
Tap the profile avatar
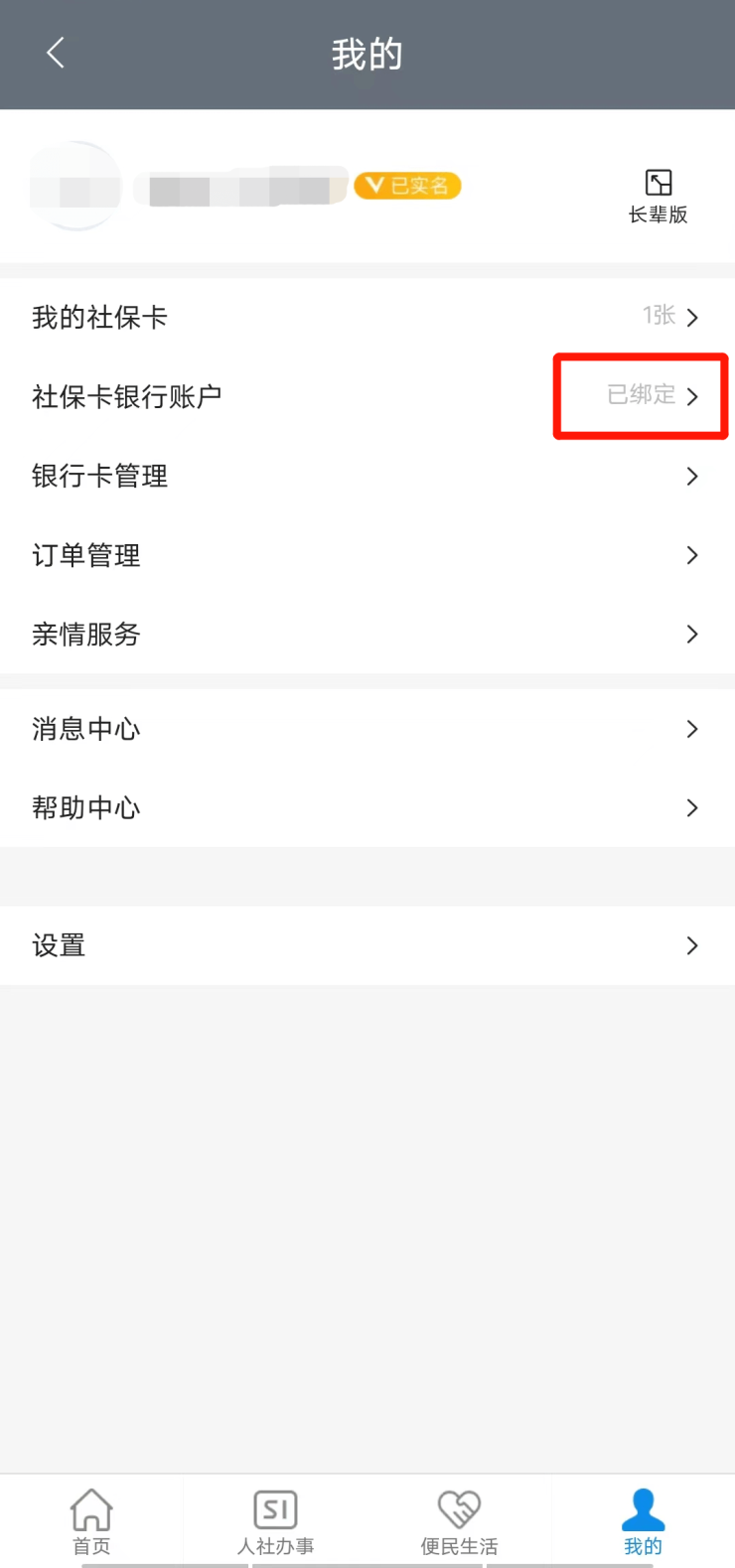click(75, 187)
